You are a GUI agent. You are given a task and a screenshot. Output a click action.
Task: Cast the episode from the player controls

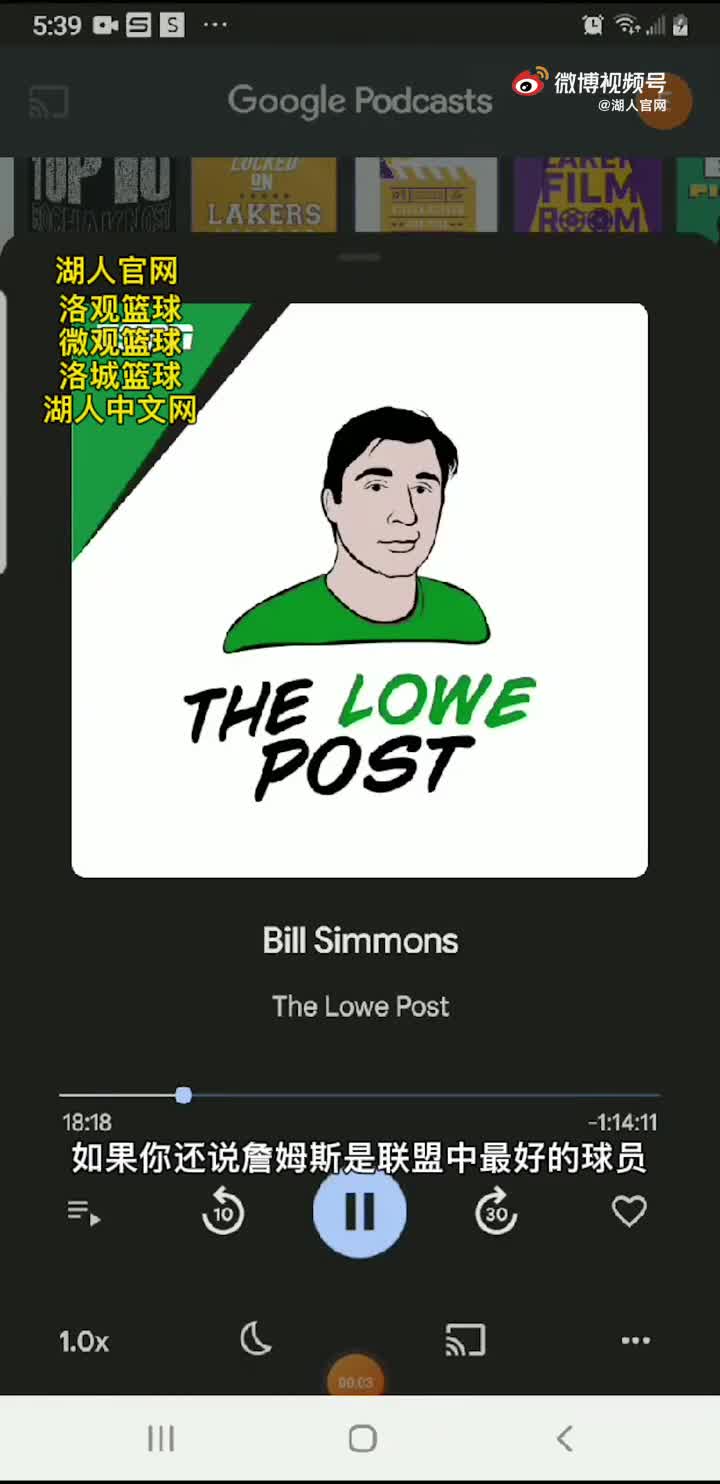tap(465, 1340)
